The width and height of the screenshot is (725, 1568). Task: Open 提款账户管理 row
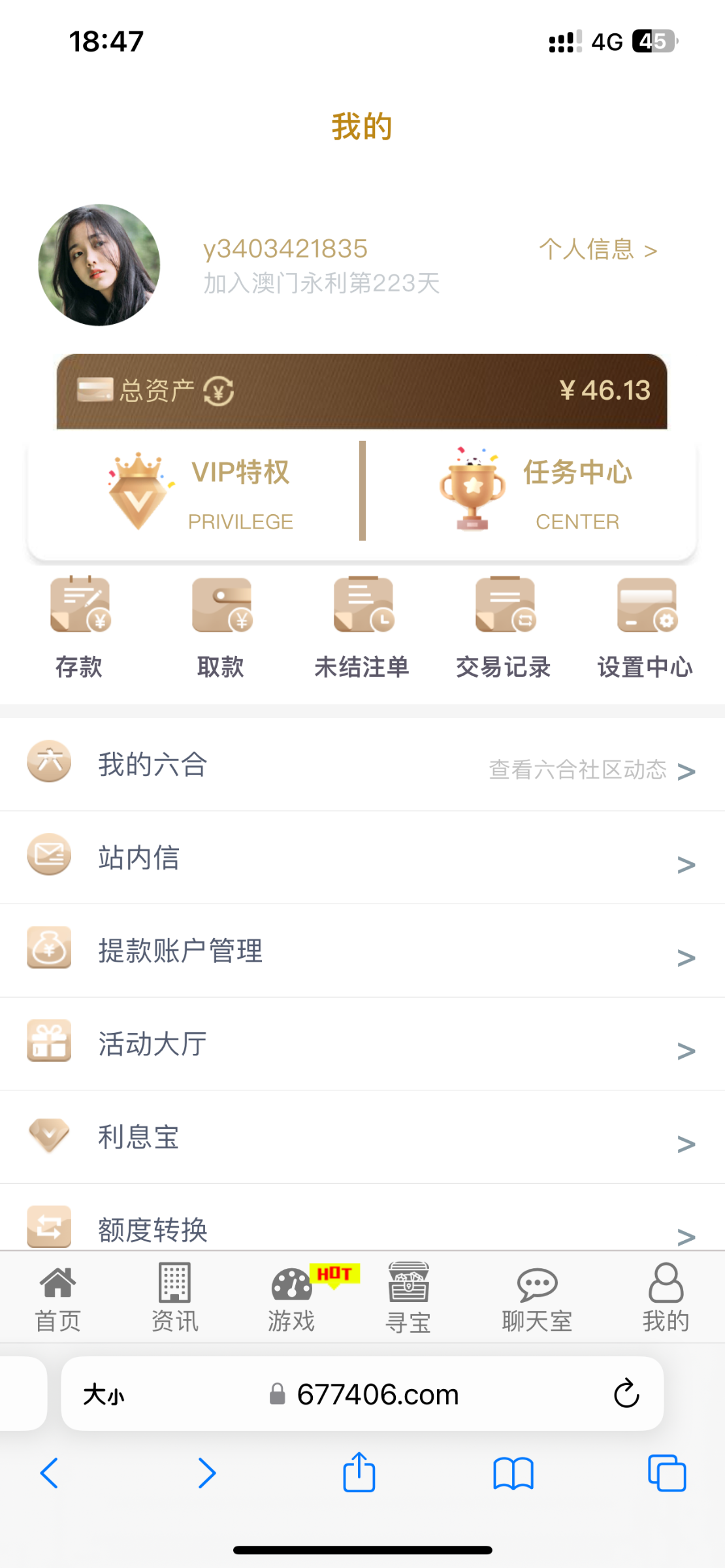tap(362, 951)
